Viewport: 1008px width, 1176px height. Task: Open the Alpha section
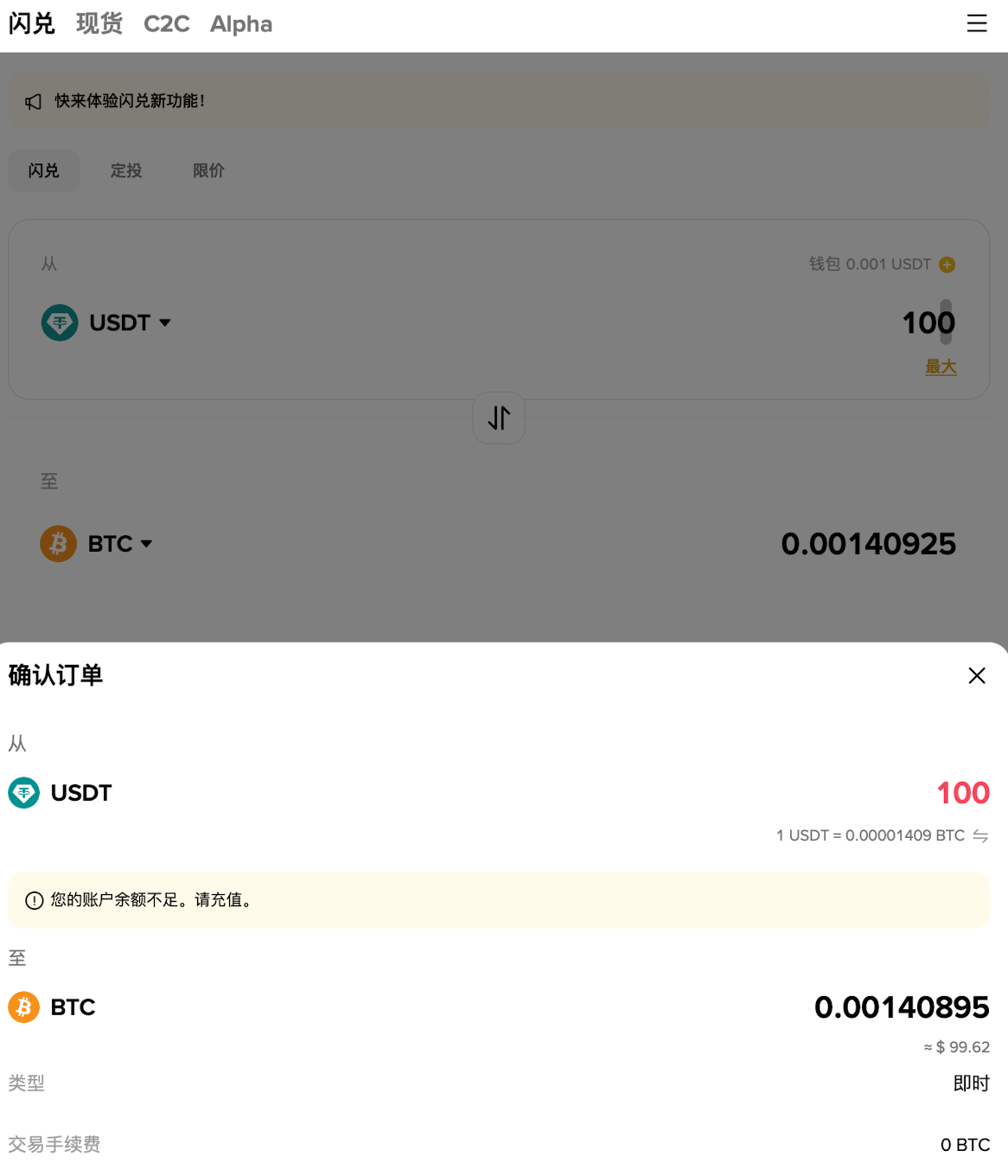[240, 23]
